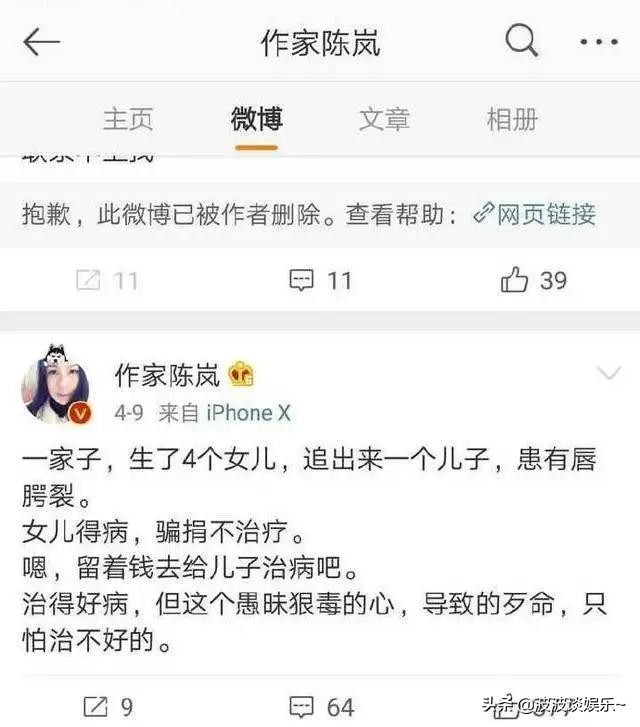Open 作家陈岚's avatar on the 4-9 post
The height and width of the screenshot is (727, 640).
[55, 385]
